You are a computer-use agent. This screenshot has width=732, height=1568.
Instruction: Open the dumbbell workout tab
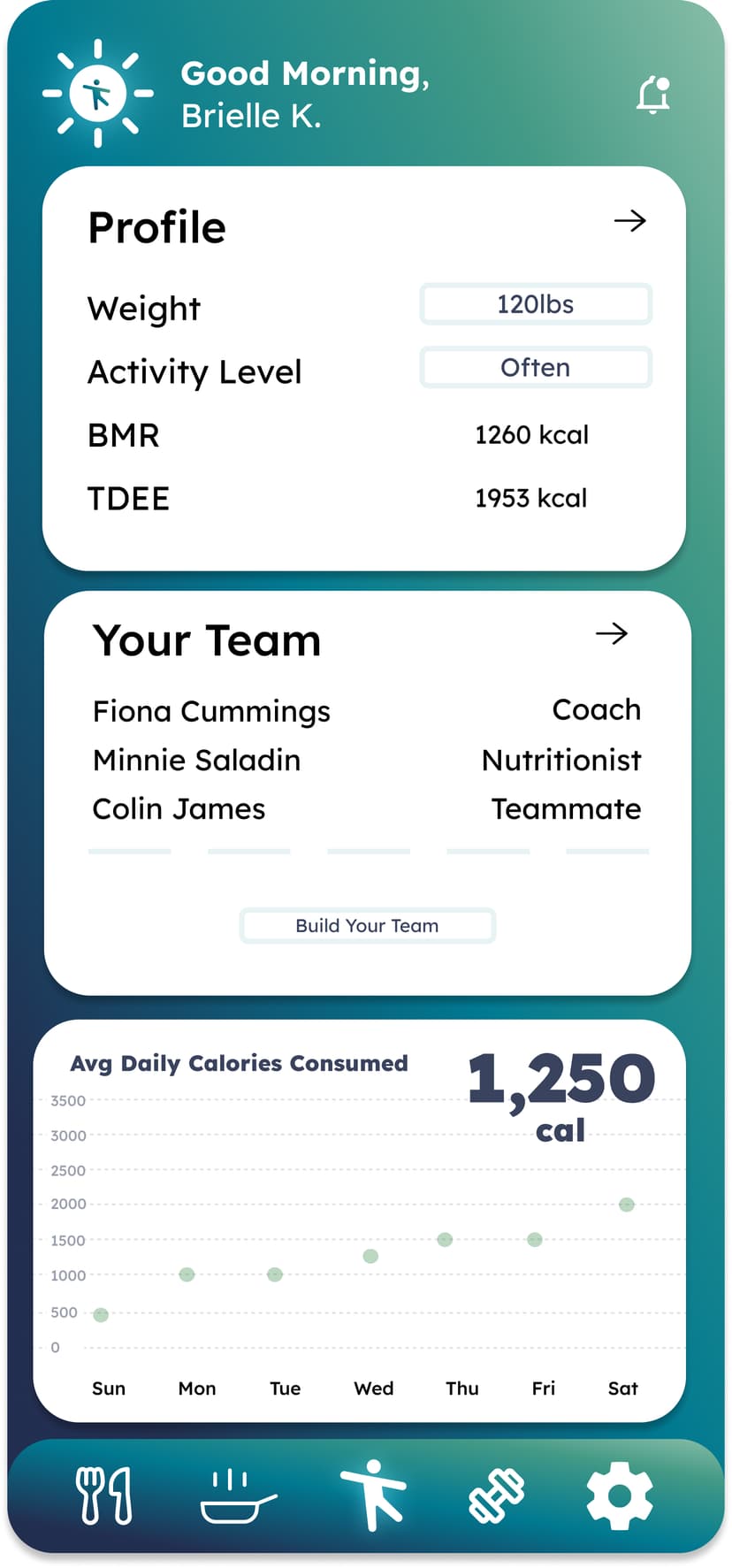pyautogui.click(x=497, y=1495)
